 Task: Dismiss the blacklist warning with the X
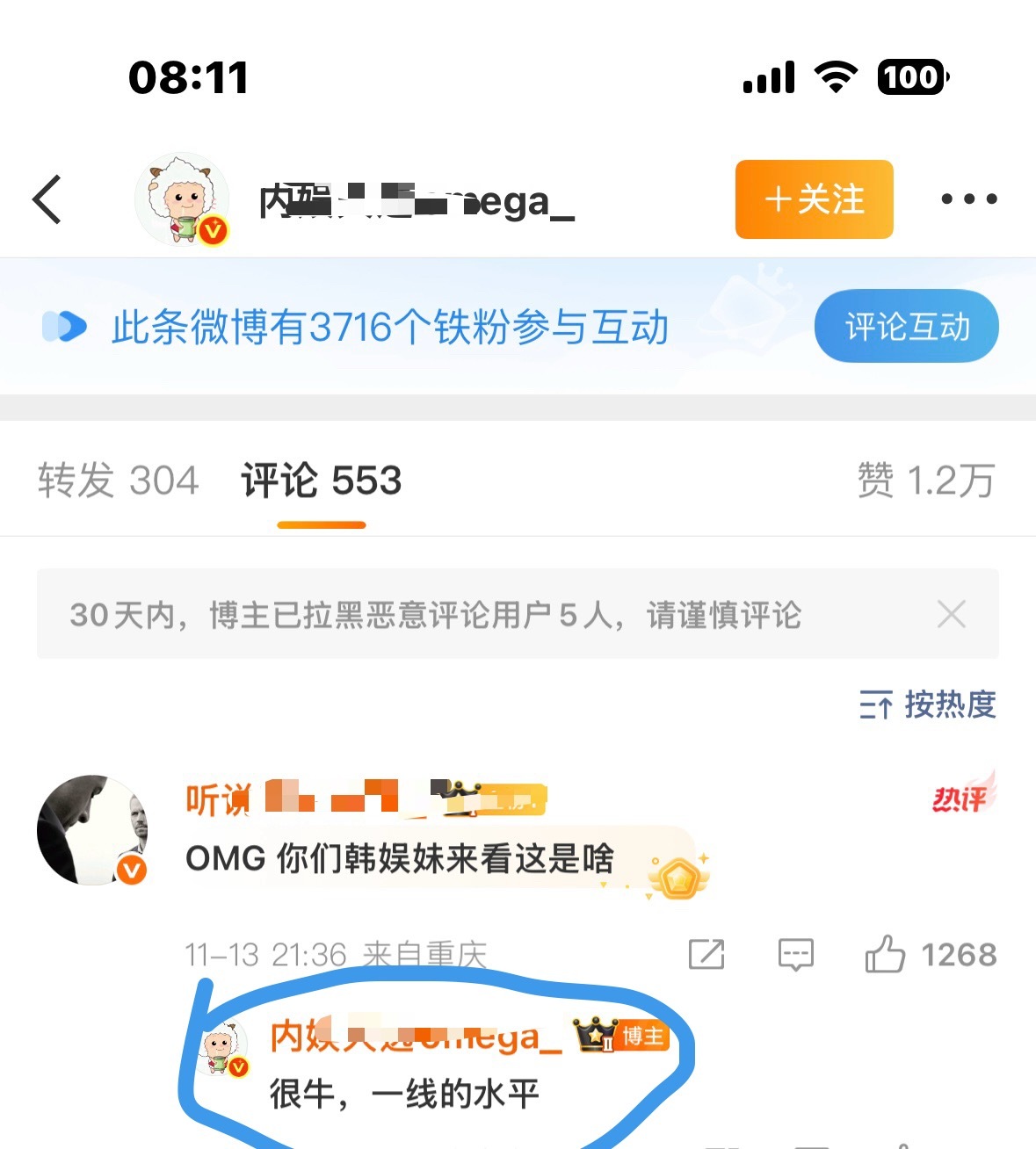coord(951,615)
